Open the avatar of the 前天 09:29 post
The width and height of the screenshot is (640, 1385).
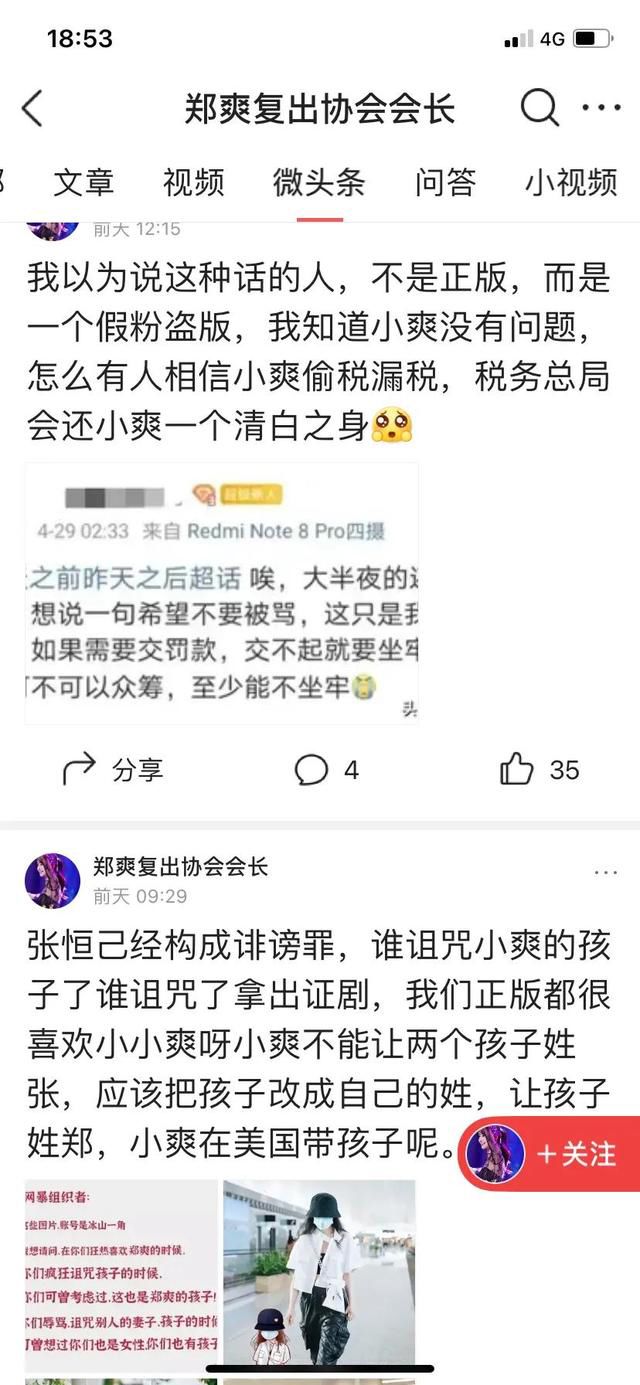[x=52, y=880]
